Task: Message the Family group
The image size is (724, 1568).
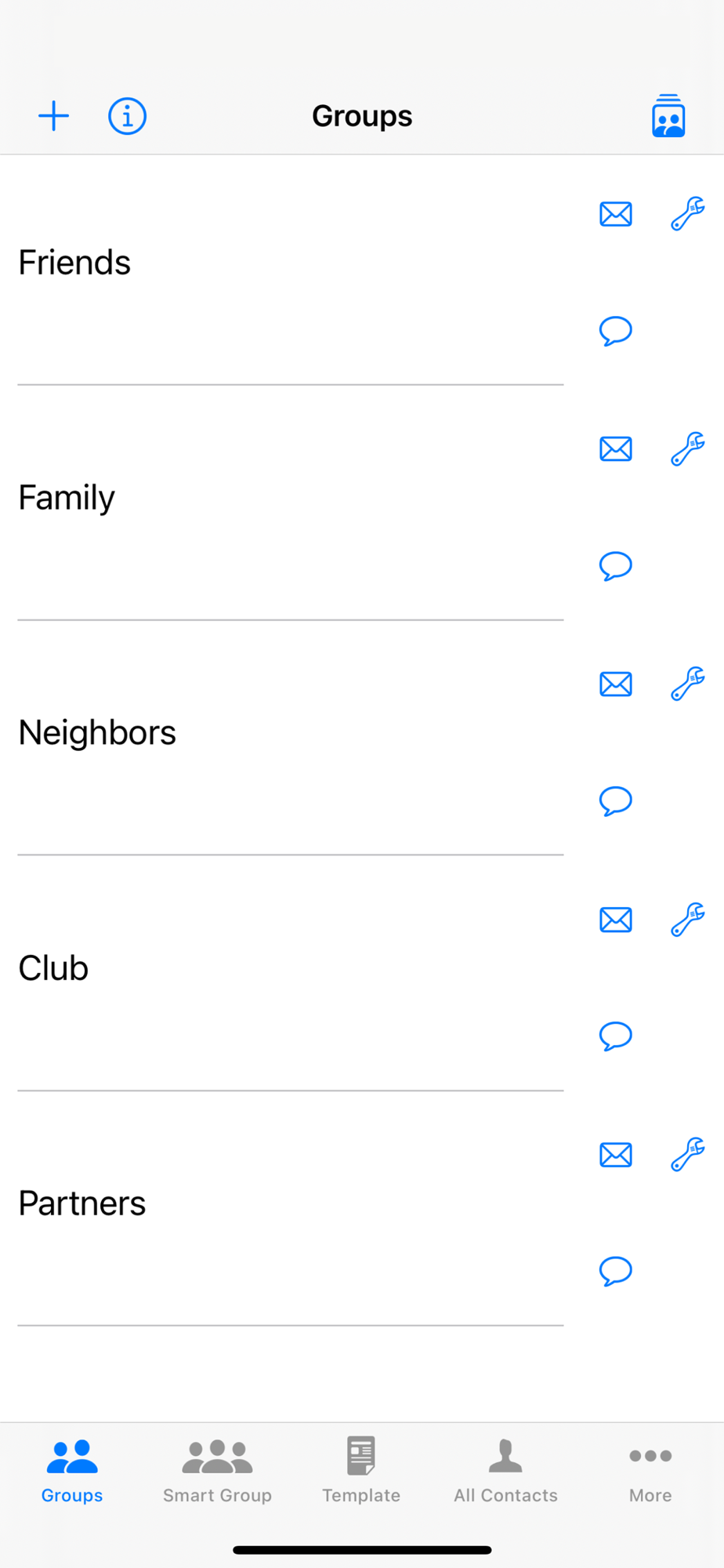Action: coord(616,566)
